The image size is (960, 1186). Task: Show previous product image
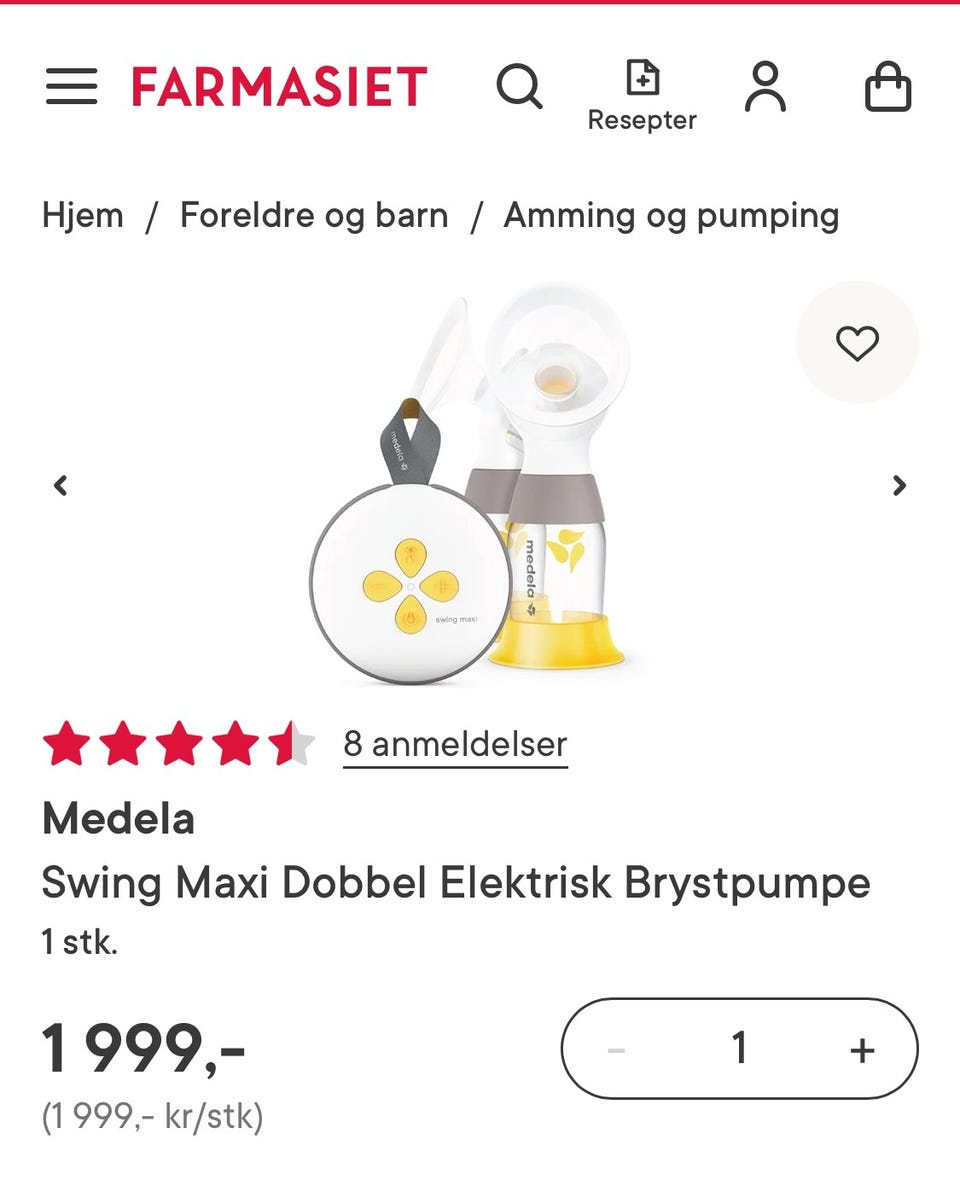click(x=61, y=486)
